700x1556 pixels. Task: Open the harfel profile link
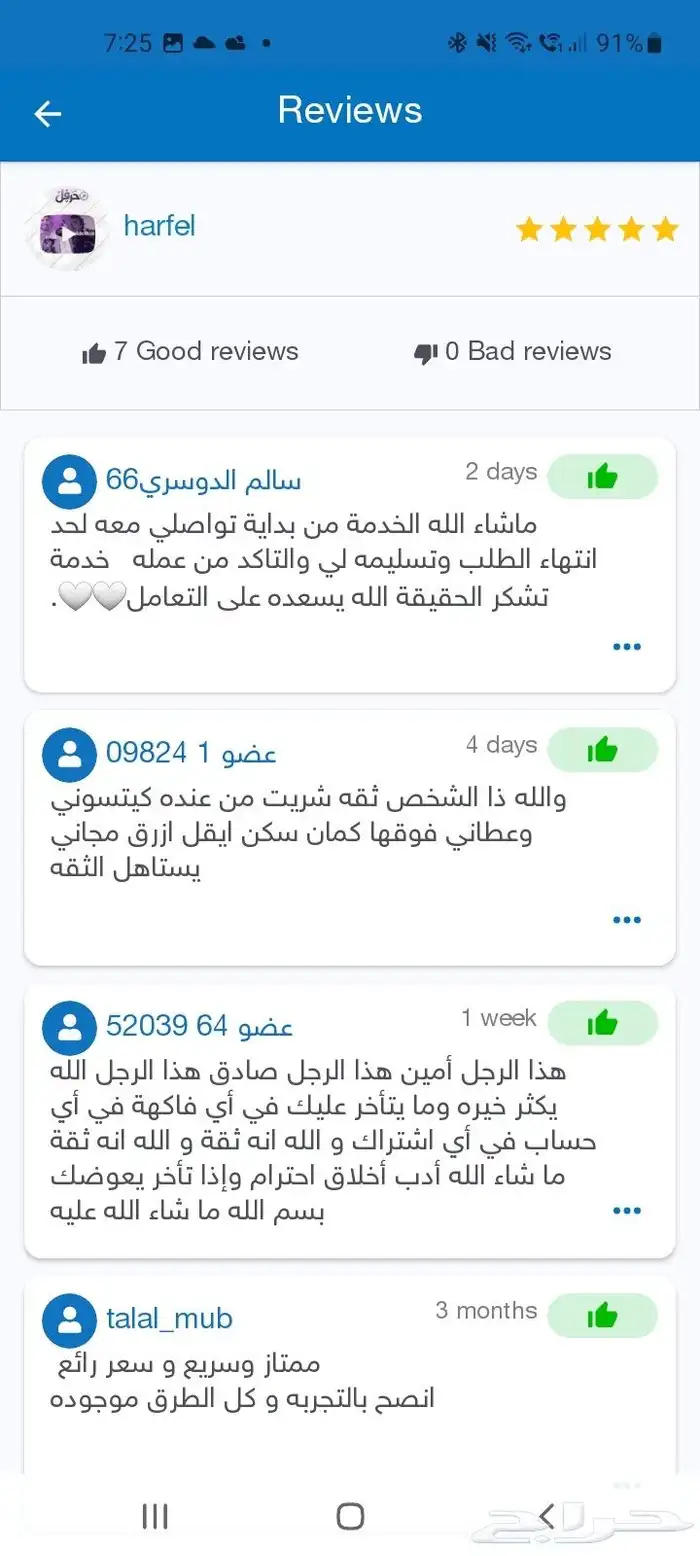tap(159, 226)
